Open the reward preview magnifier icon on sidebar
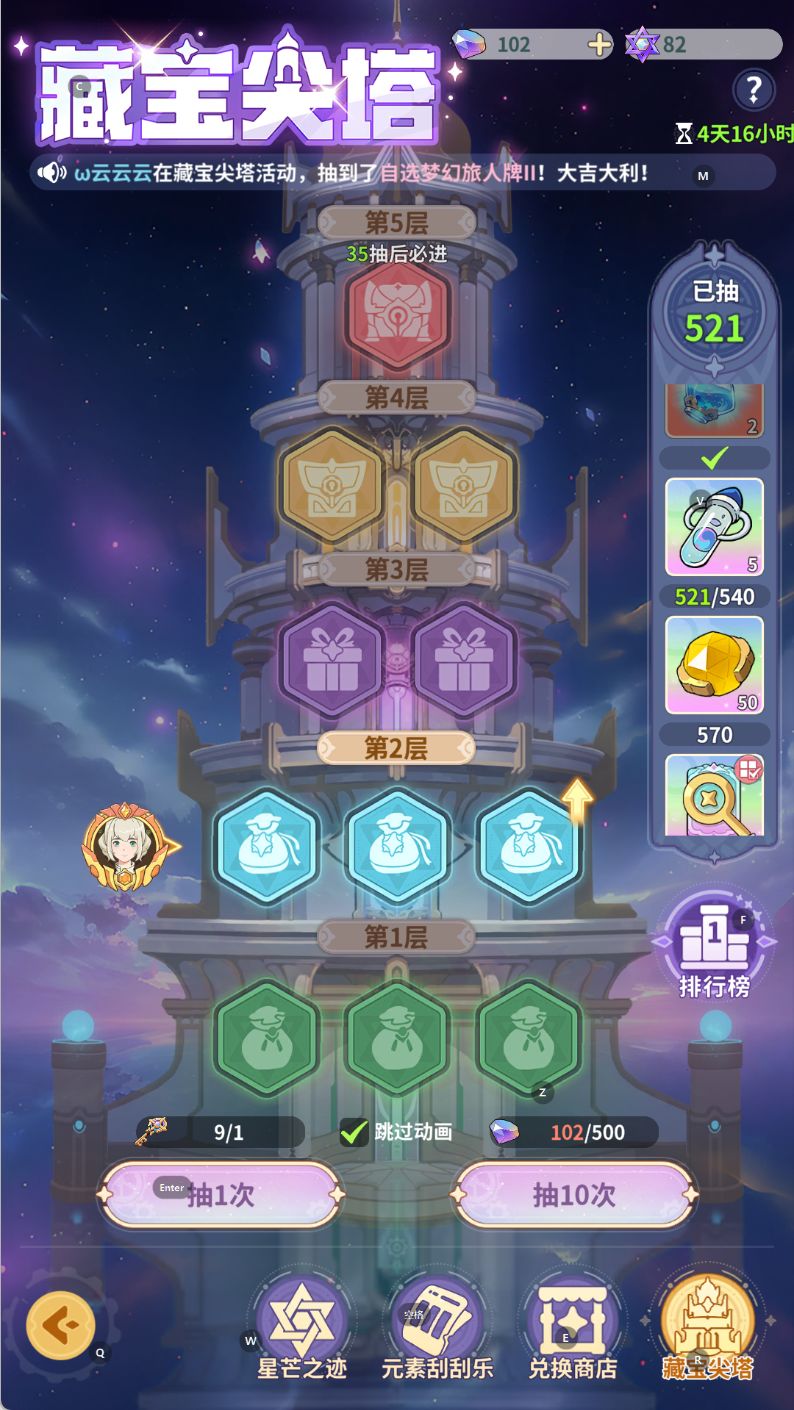The width and height of the screenshot is (794, 1410). pos(713,793)
